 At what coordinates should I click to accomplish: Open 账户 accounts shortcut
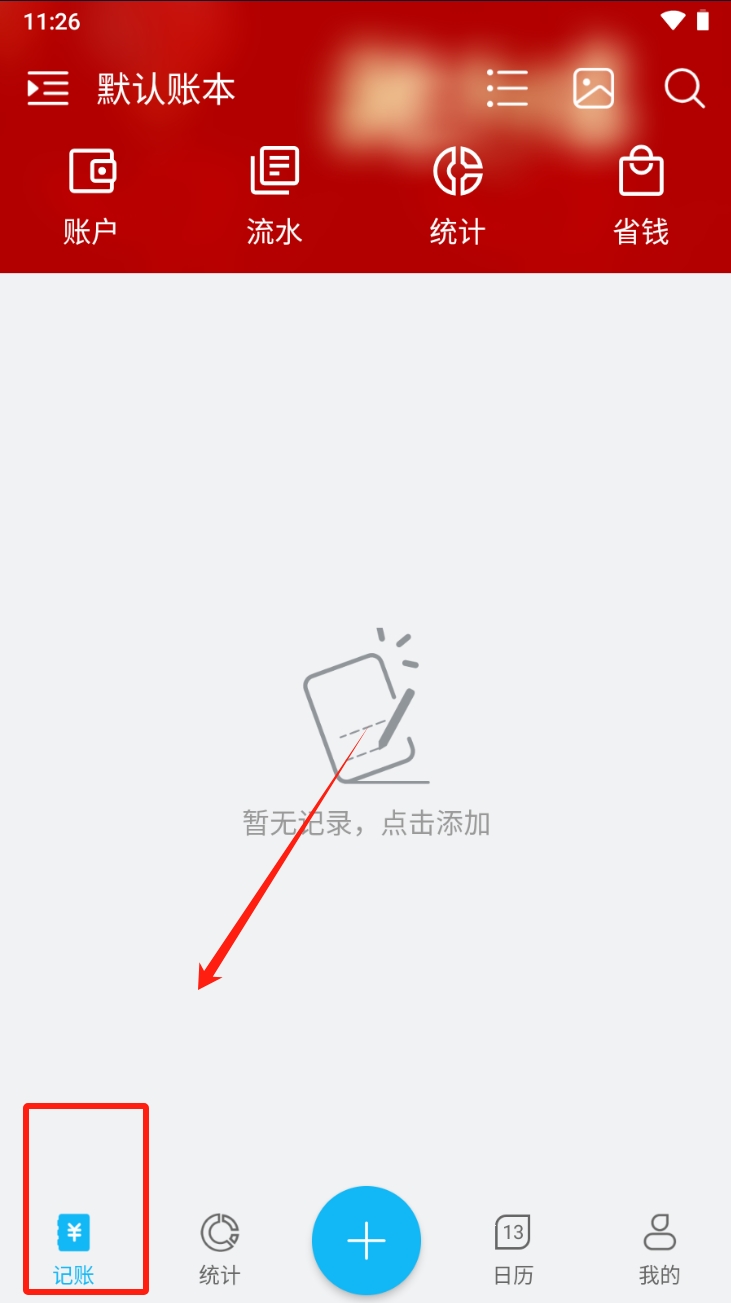pyautogui.click(x=91, y=196)
